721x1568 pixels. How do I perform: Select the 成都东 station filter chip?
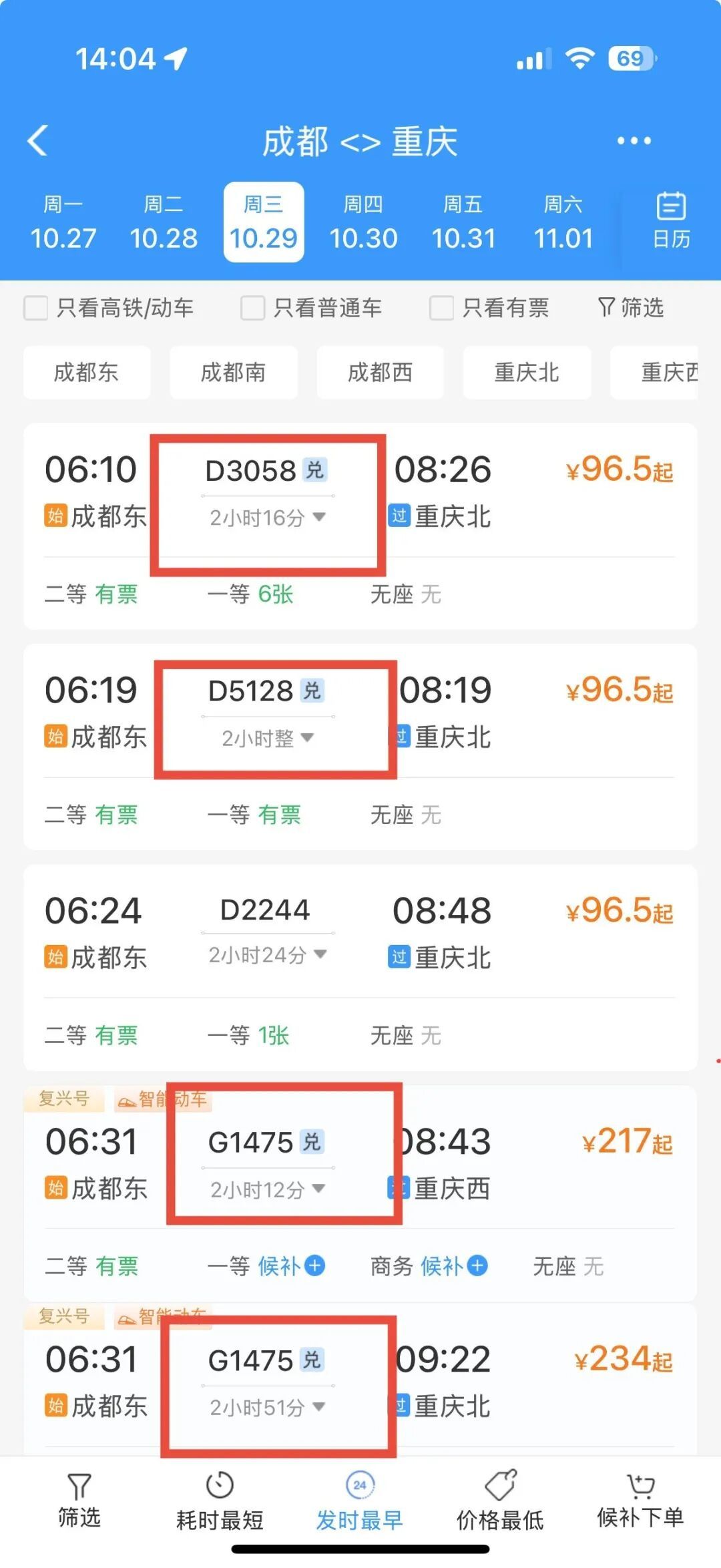click(87, 373)
